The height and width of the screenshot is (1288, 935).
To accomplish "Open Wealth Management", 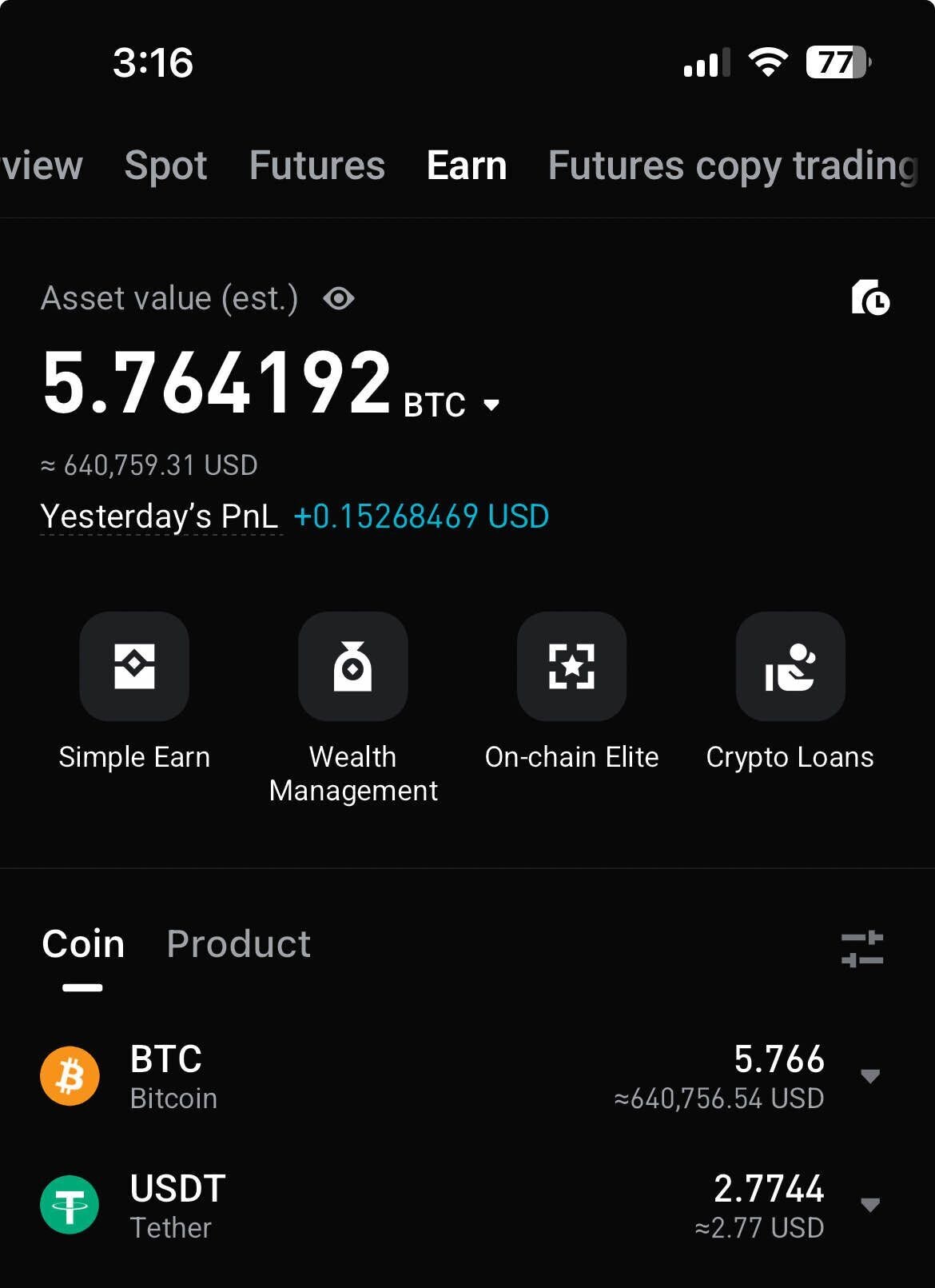I will (352, 667).
